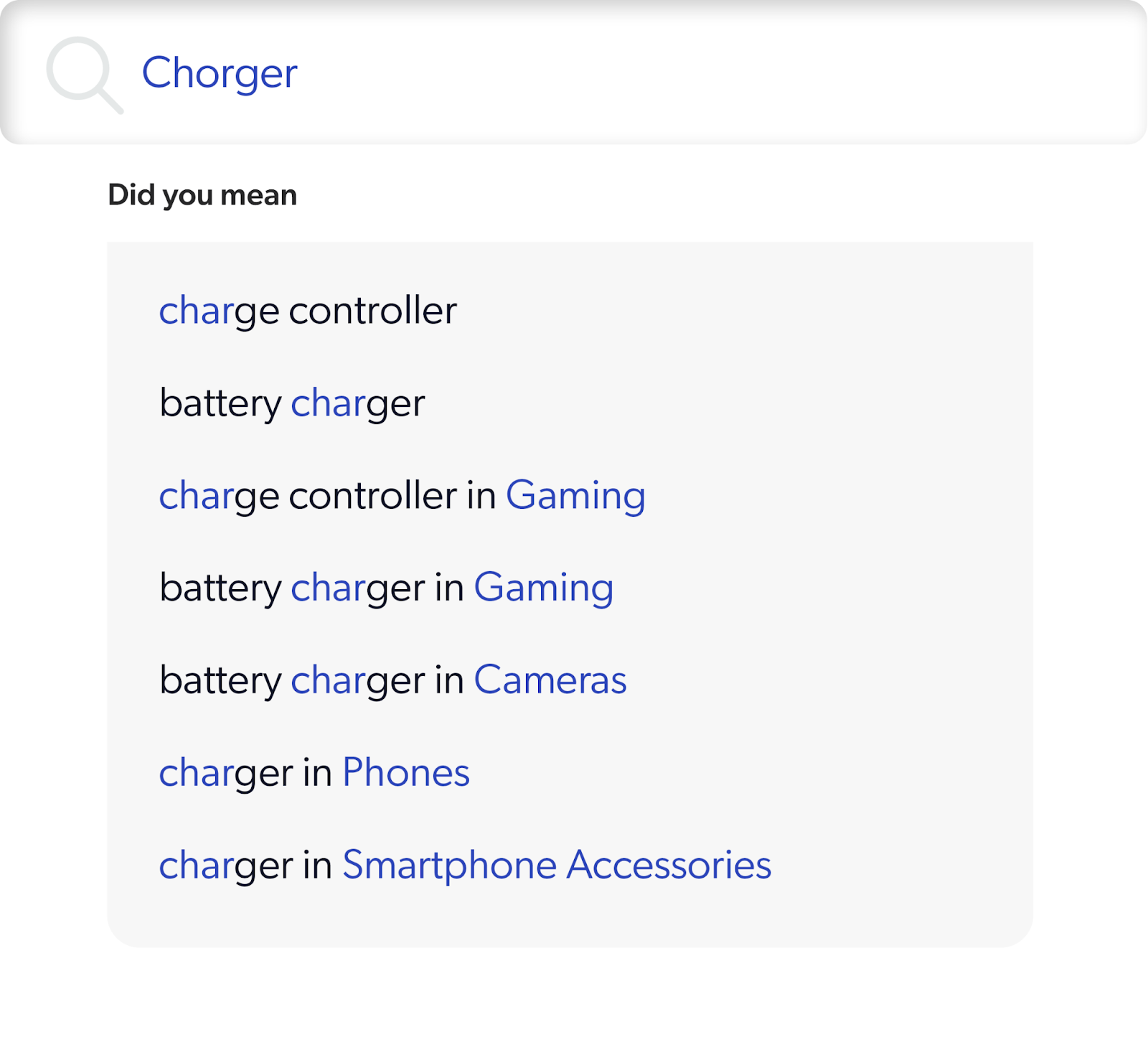Screen dimensions: 1148x1037
Task: Select the "charge controller" suggestion
Action: [308, 311]
